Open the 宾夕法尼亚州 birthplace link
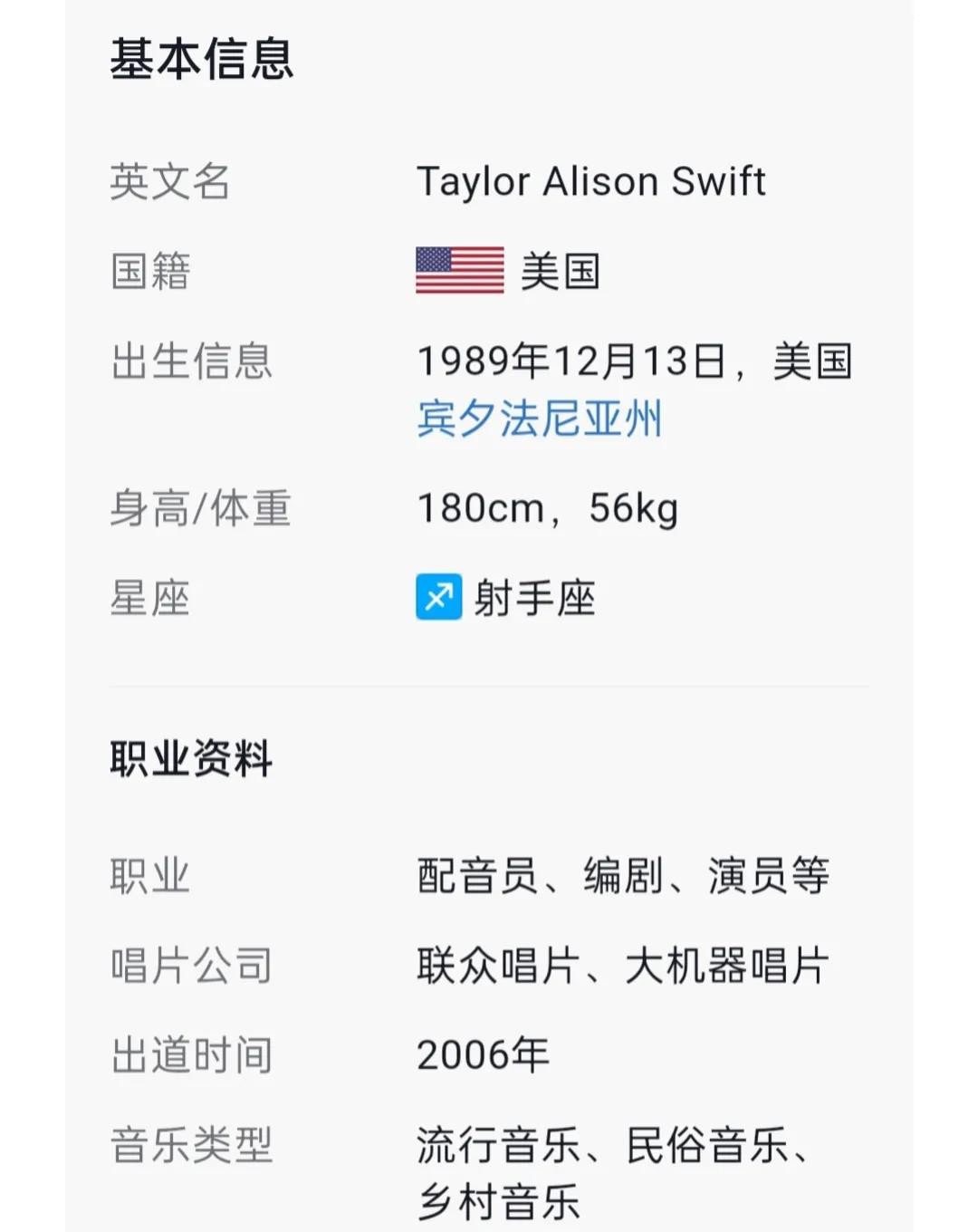978x1232 pixels. pyautogui.click(x=540, y=419)
